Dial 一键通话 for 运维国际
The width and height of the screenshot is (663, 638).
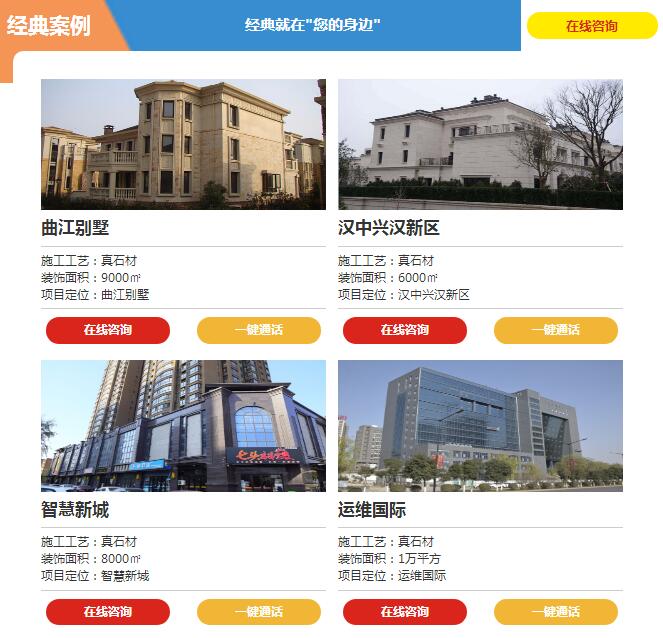pos(556,612)
